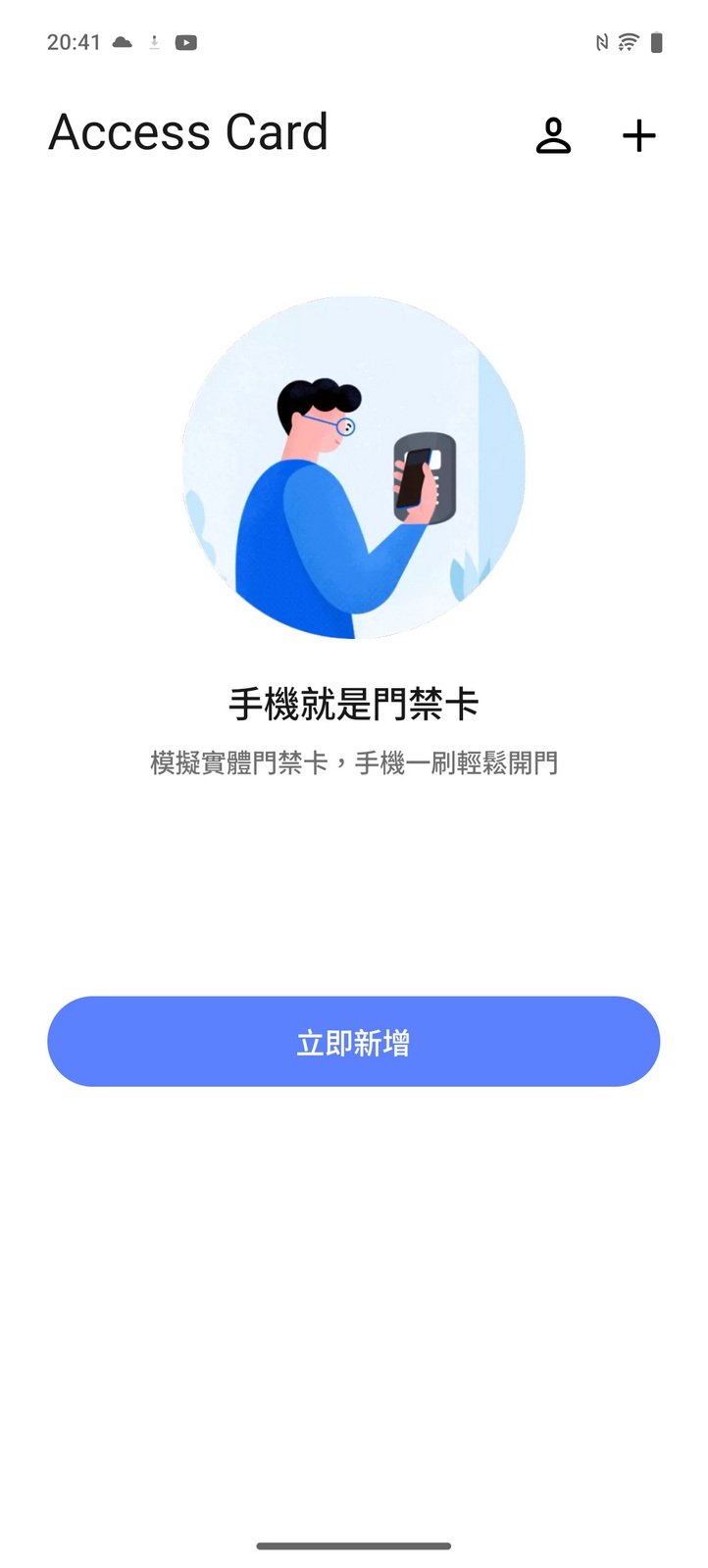Open the account profile icon
This screenshot has width=708, height=1568.
pyautogui.click(x=553, y=135)
